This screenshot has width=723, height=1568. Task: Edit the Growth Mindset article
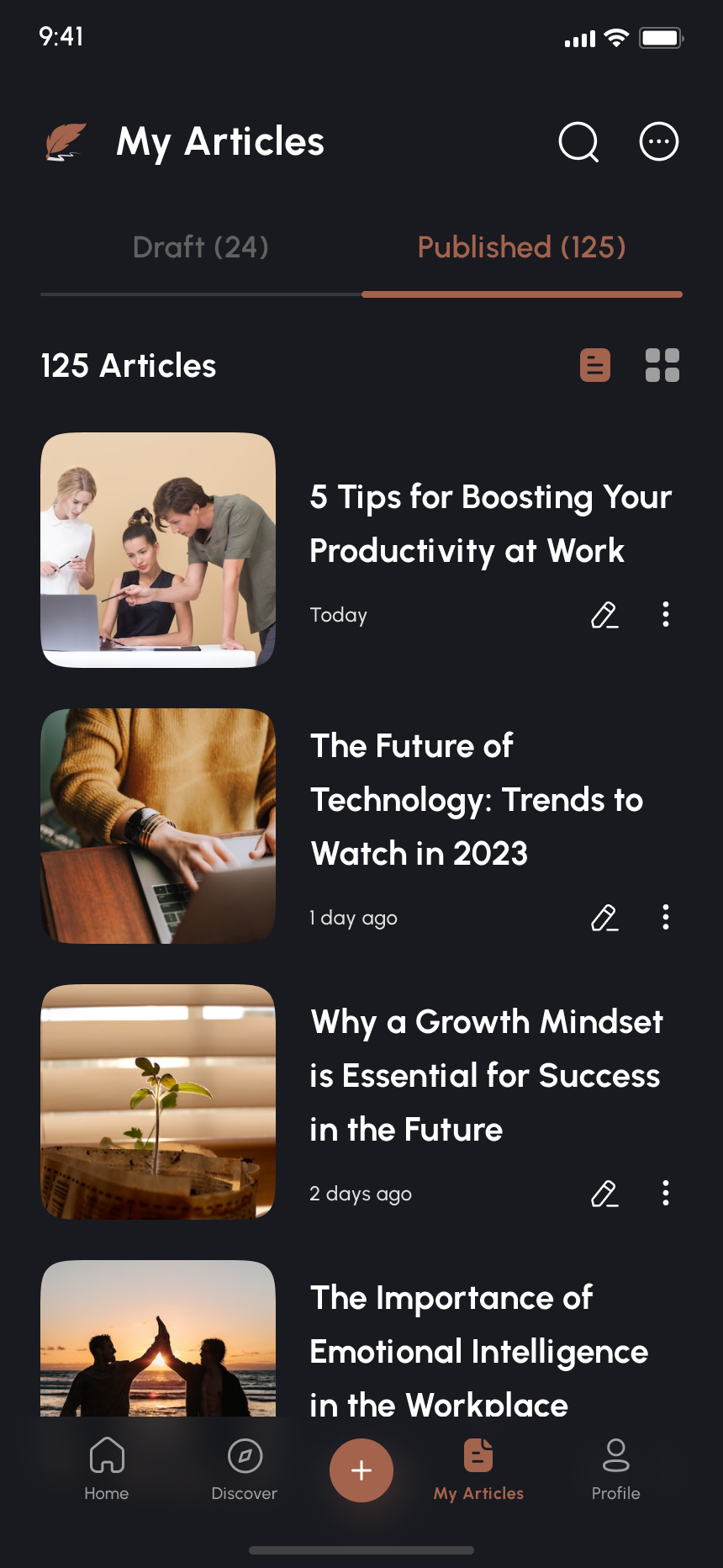(604, 1194)
